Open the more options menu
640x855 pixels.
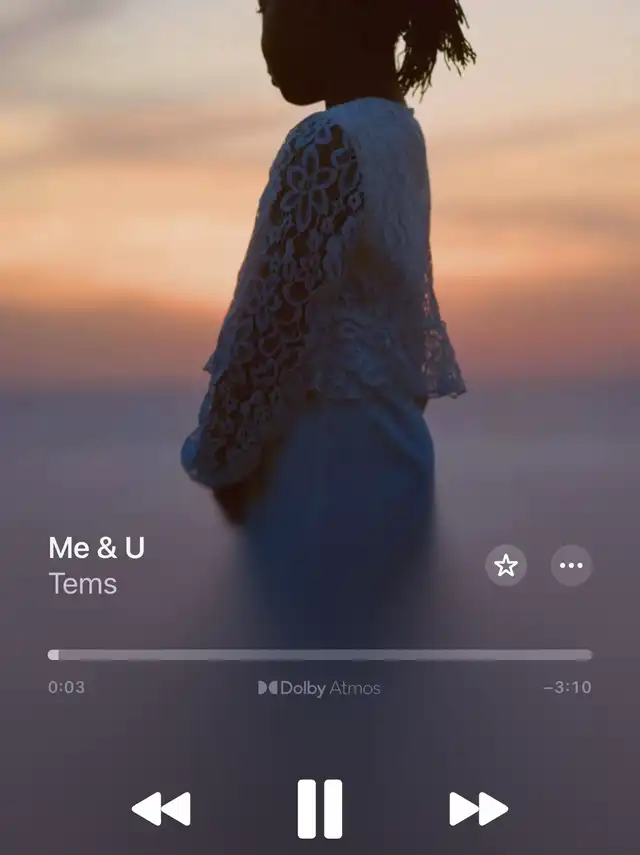pos(571,566)
